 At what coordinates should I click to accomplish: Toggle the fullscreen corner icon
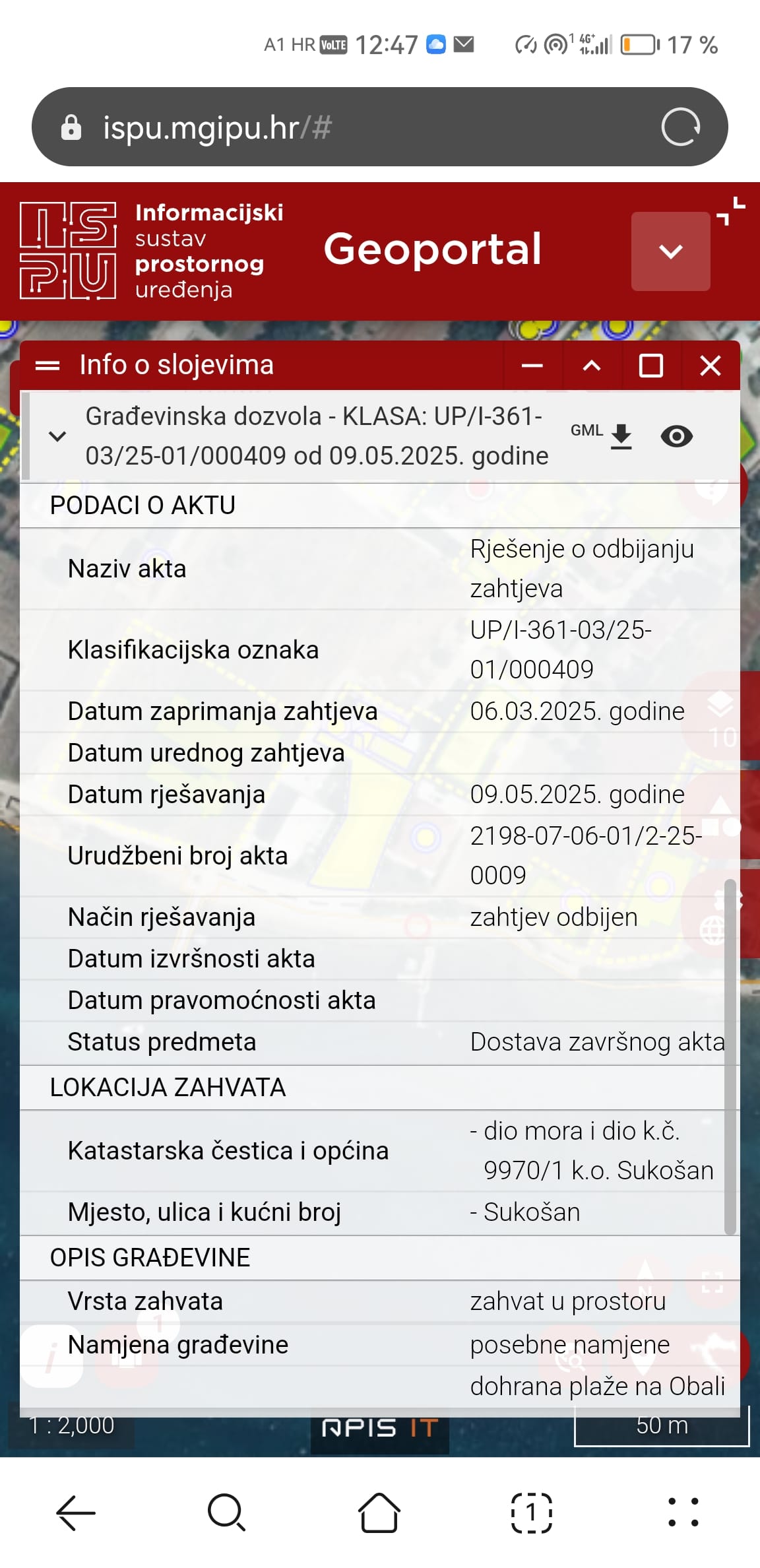pyautogui.click(x=731, y=211)
